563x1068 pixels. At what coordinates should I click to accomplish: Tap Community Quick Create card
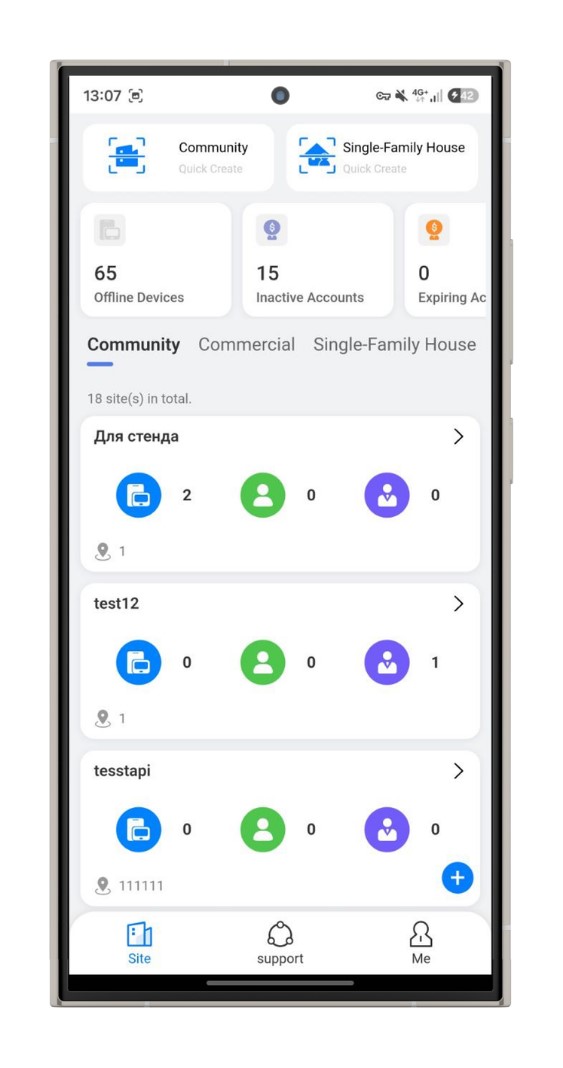click(178, 157)
